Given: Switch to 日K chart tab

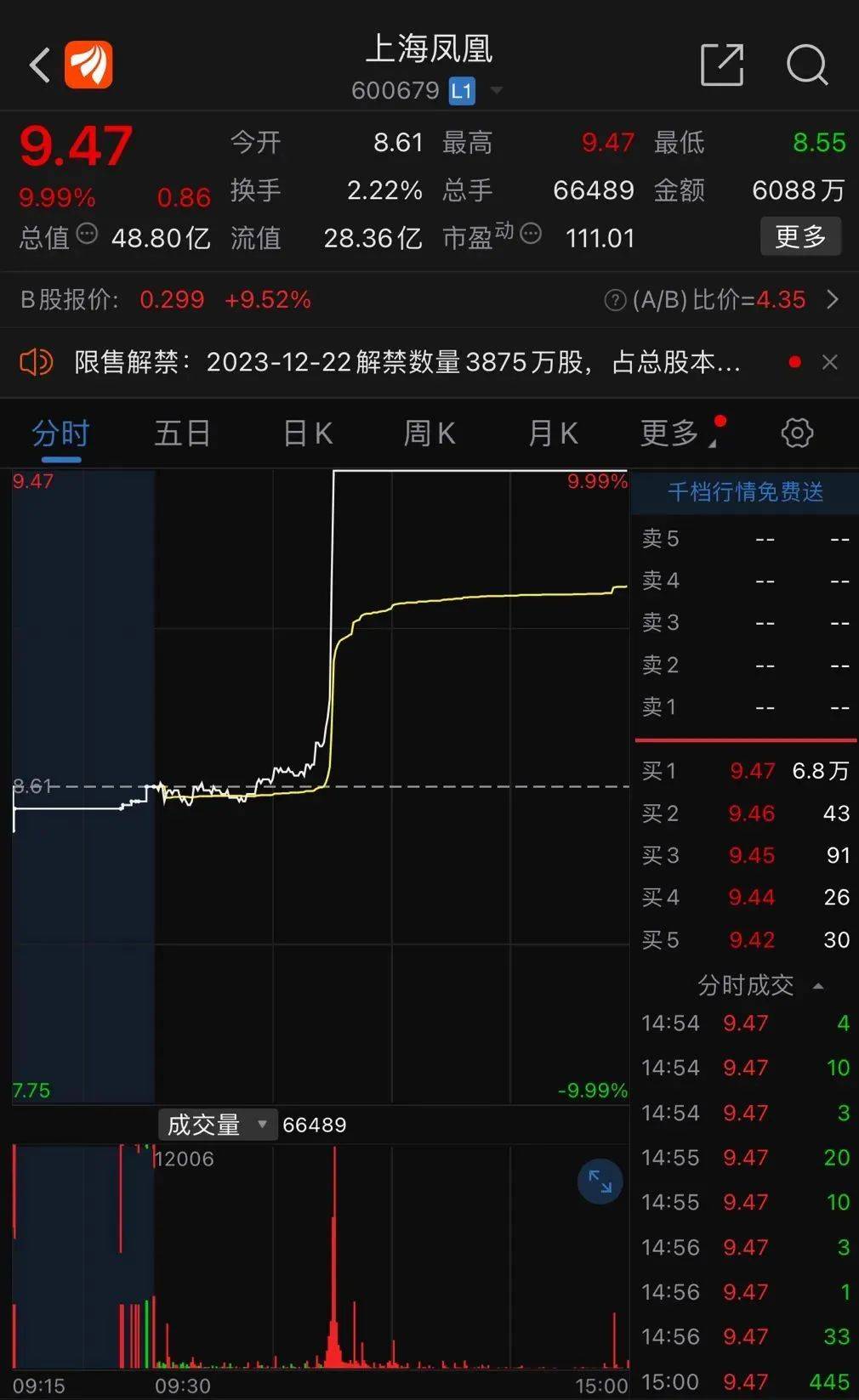Looking at the screenshot, I should pos(307,434).
